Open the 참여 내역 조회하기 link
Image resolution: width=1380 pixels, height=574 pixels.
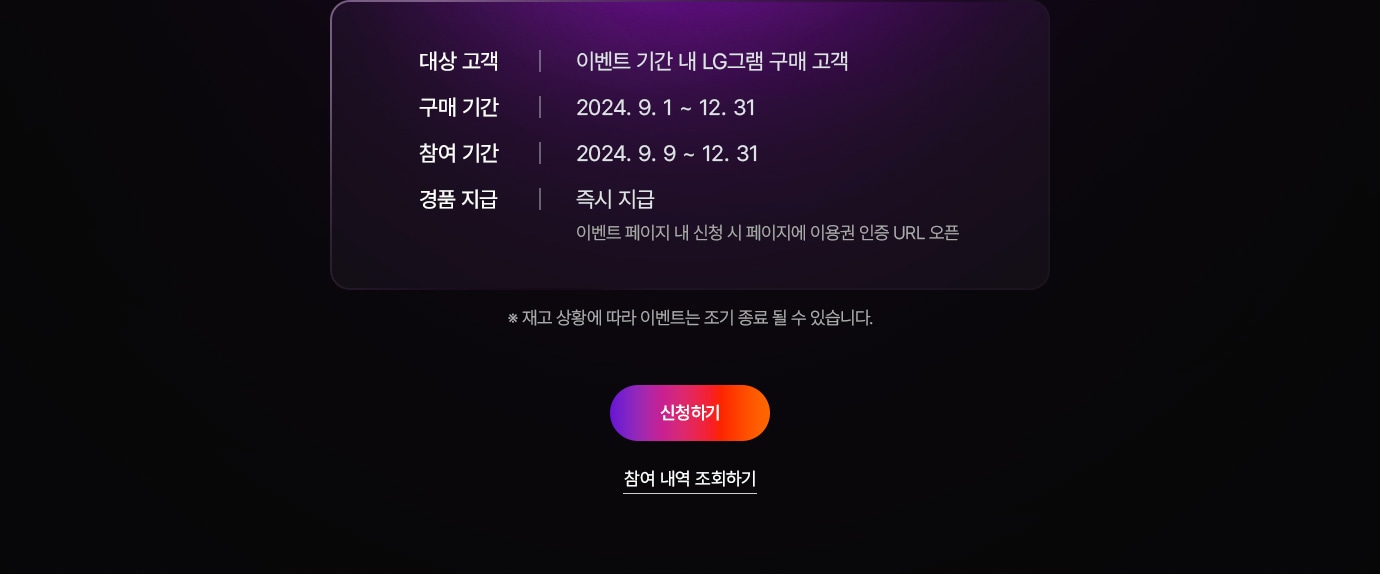tap(690, 479)
